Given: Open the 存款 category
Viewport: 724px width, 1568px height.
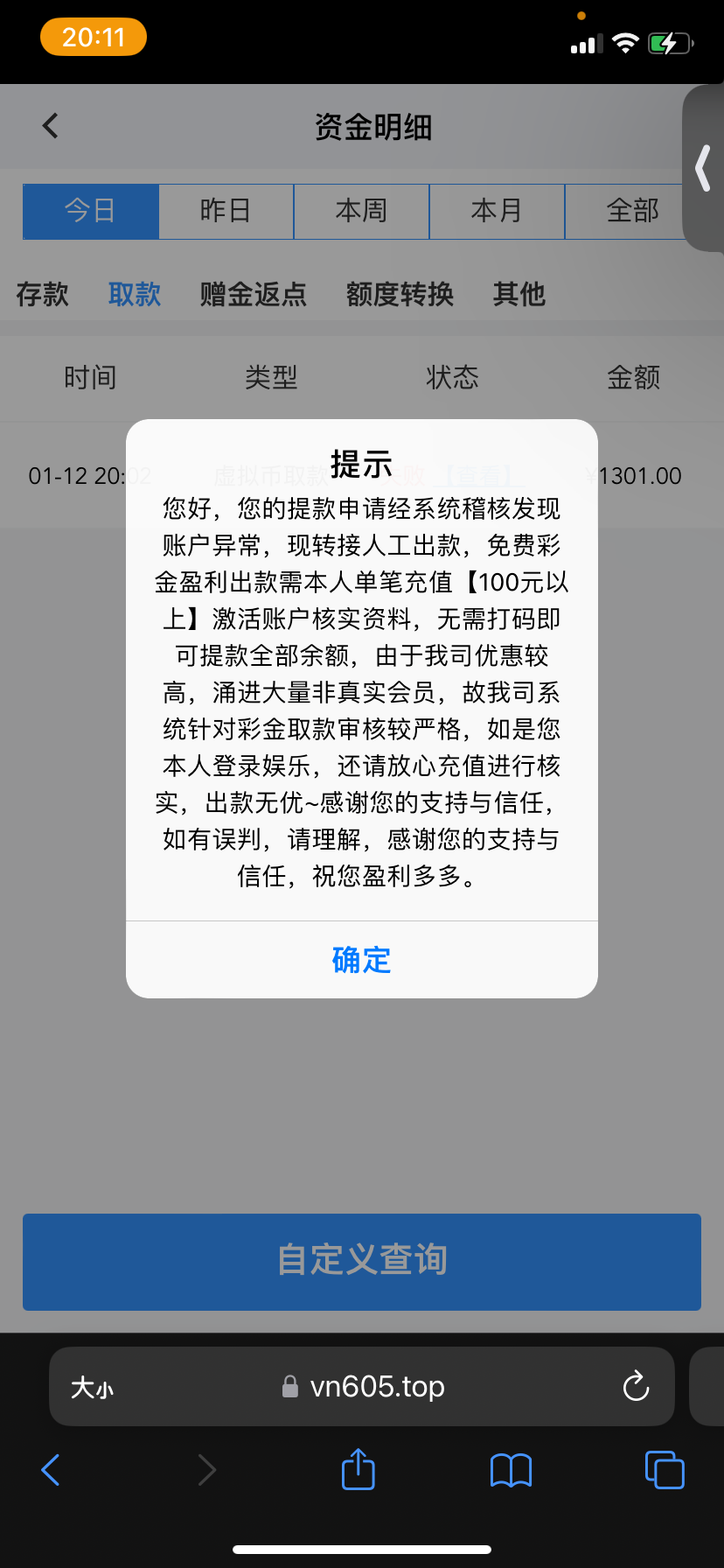Looking at the screenshot, I should 42,294.
